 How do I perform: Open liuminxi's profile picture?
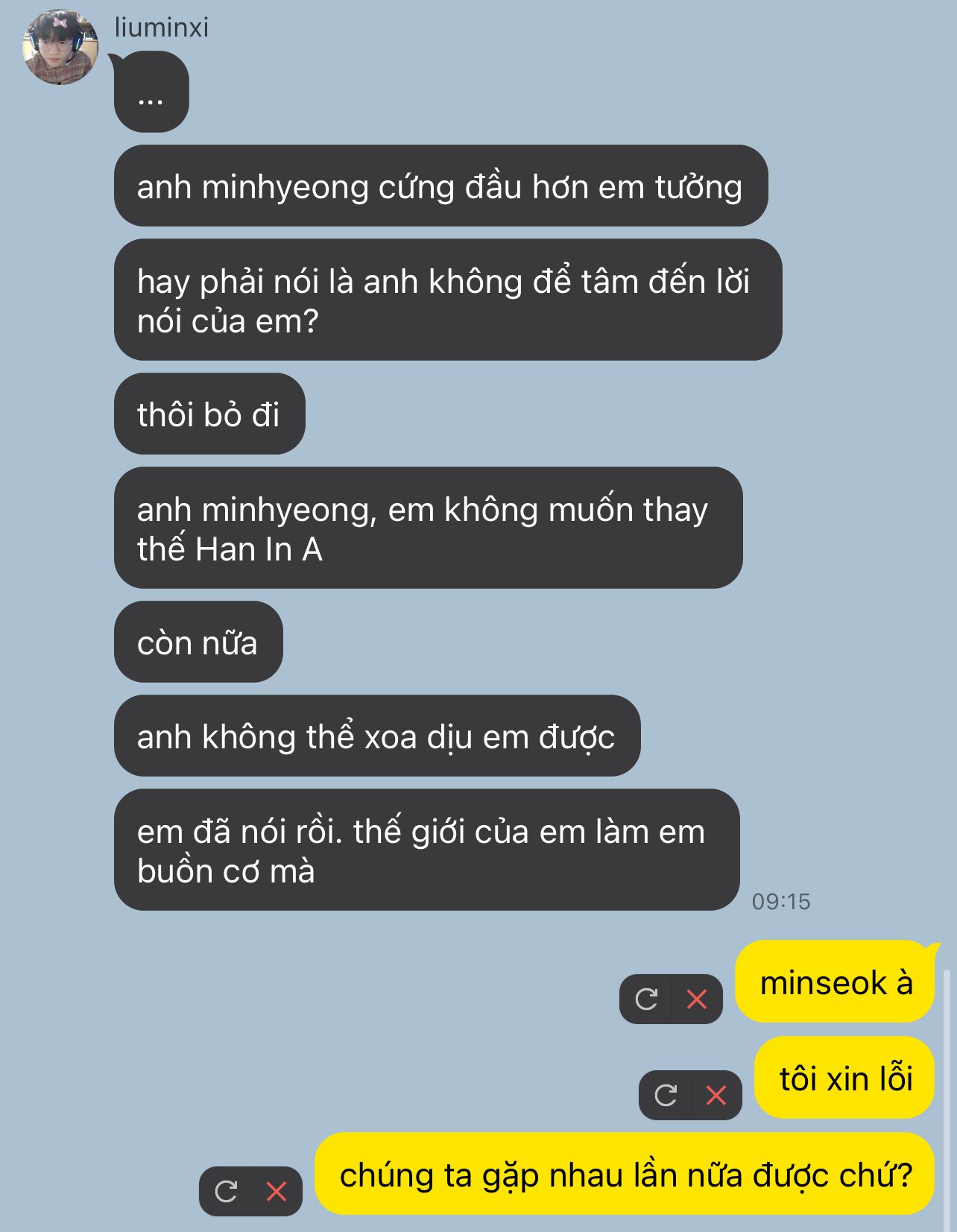[60, 47]
